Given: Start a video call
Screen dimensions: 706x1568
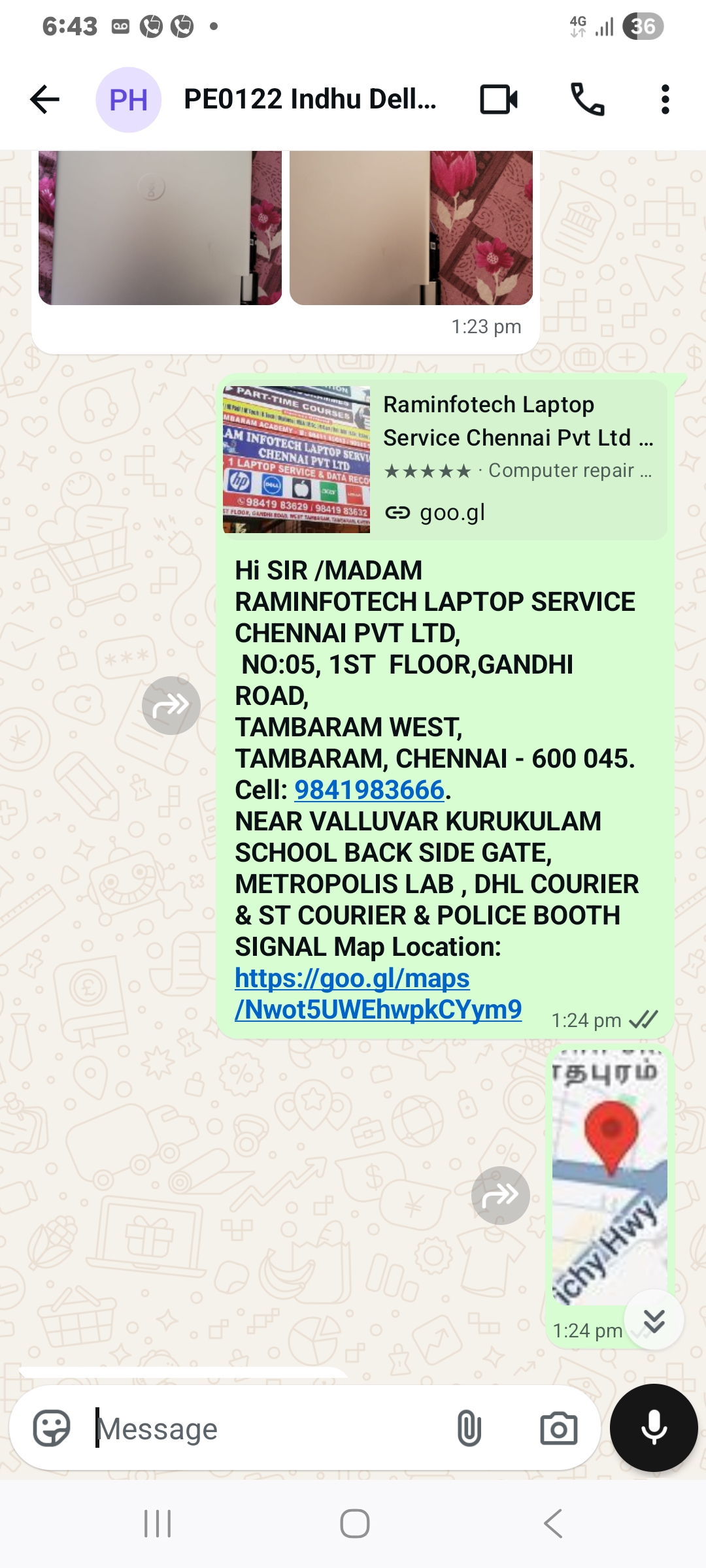Looking at the screenshot, I should [x=499, y=100].
